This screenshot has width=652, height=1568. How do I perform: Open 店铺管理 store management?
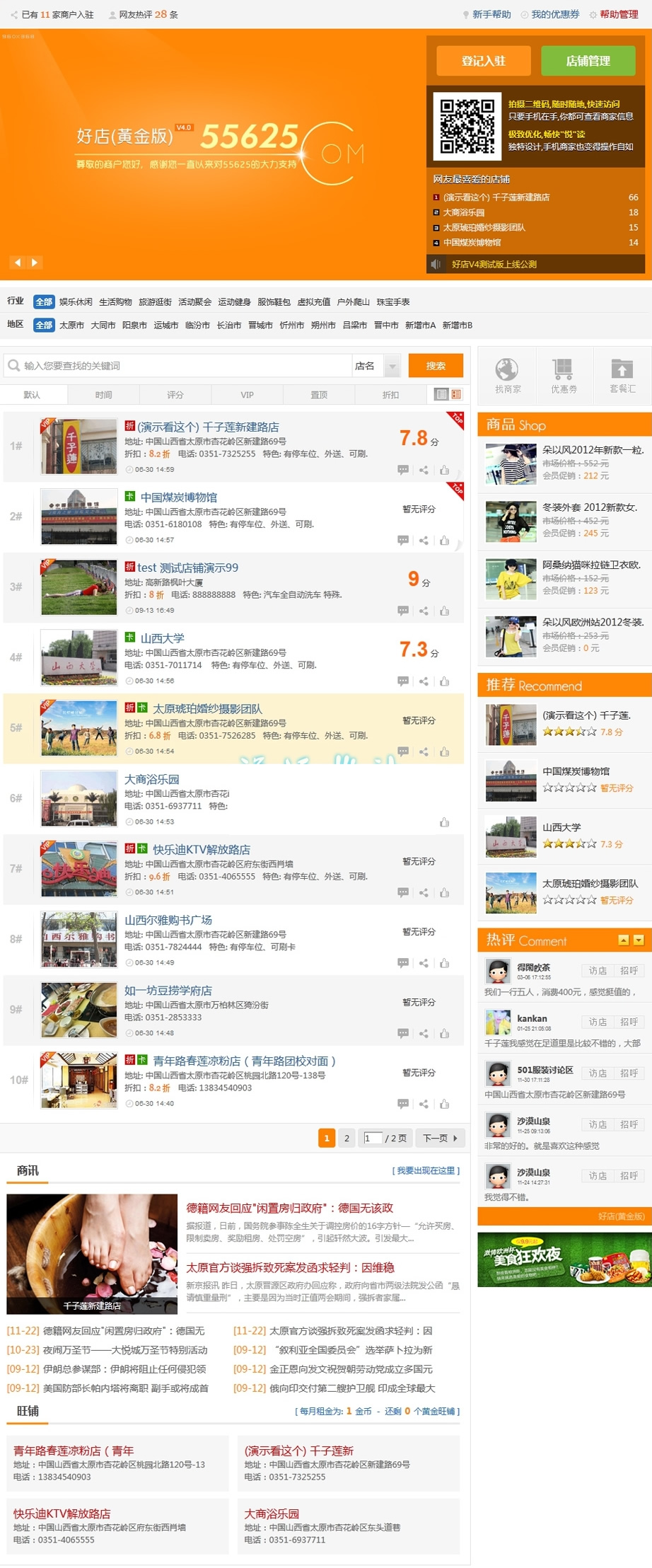coord(588,61)
